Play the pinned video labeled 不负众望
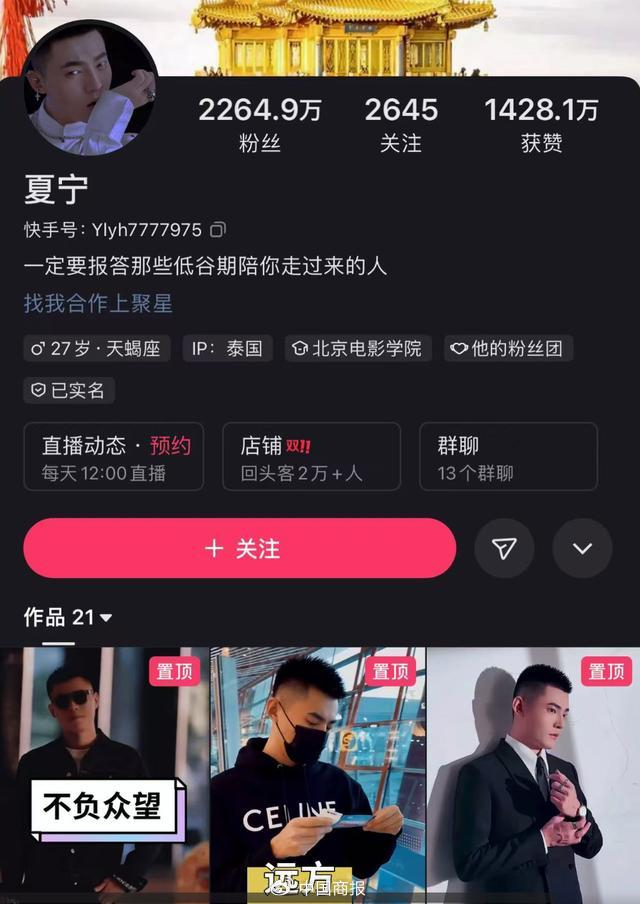 tap(104, 775)
